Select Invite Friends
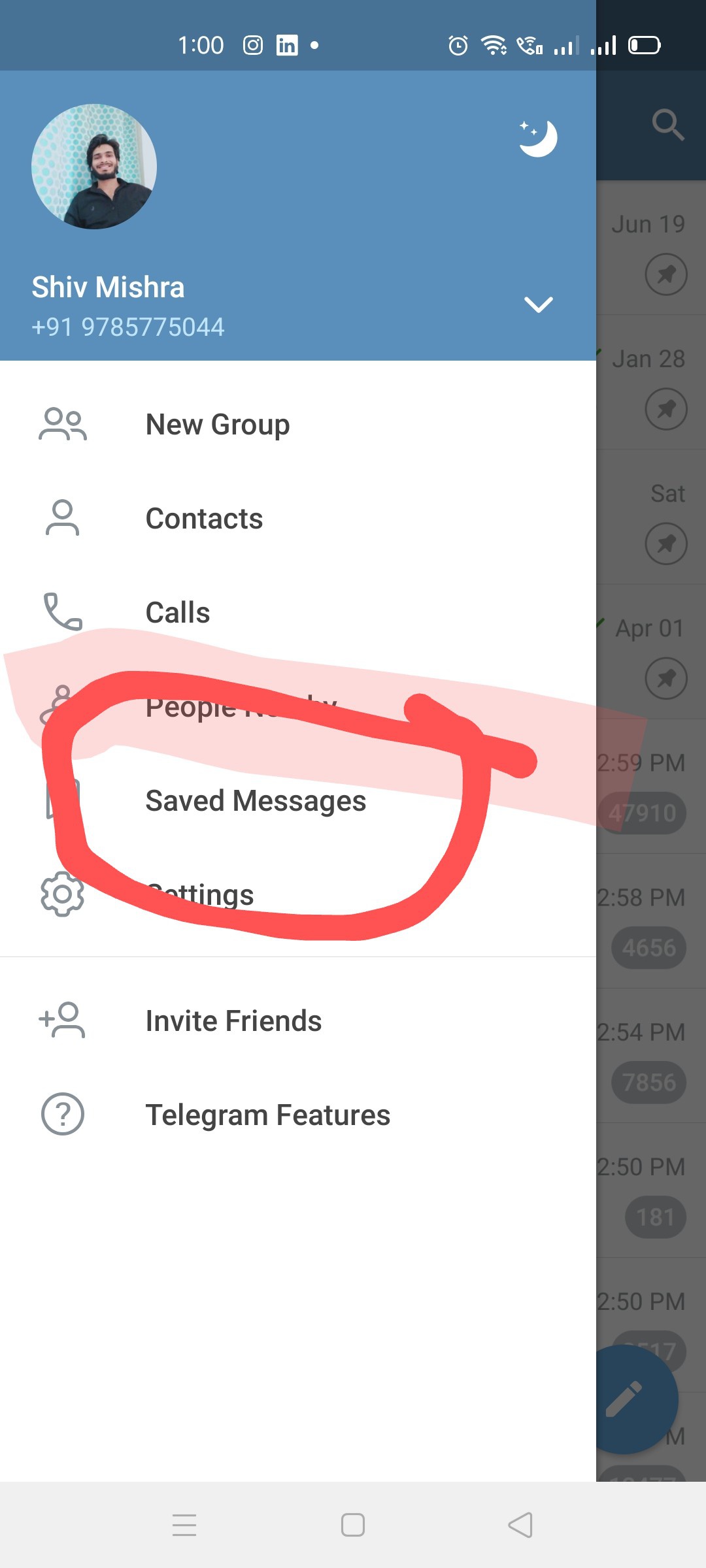The image size is (706, 1568). point(233,1021)
